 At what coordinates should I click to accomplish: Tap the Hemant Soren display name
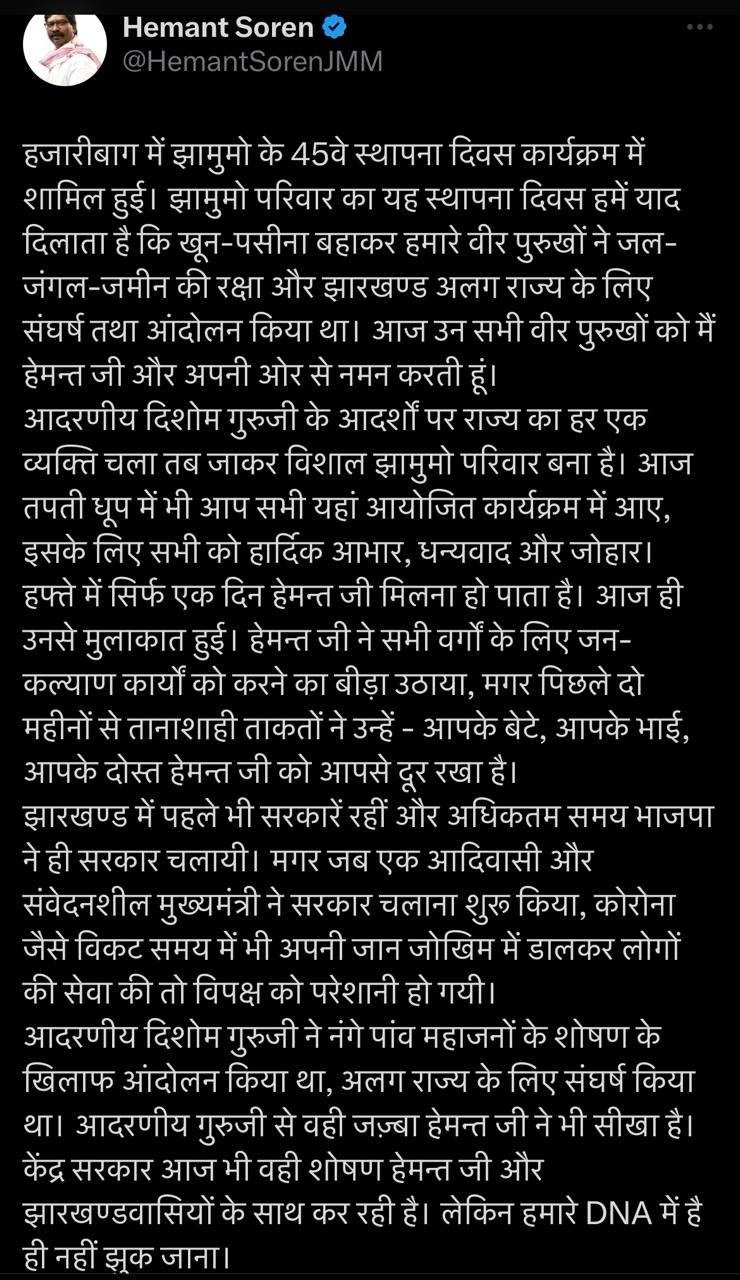(218, 28)
